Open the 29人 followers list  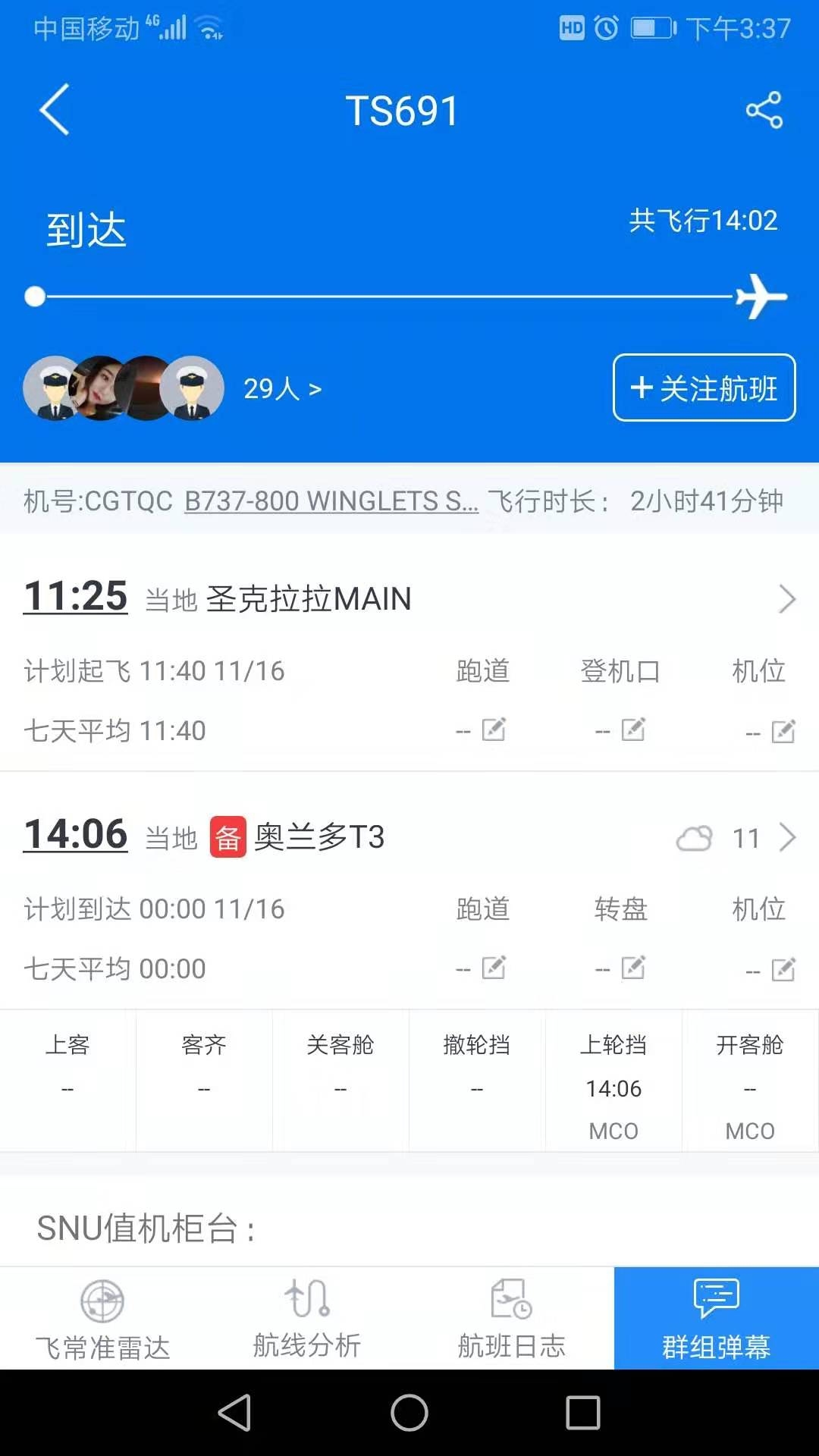tap(282, 389)
